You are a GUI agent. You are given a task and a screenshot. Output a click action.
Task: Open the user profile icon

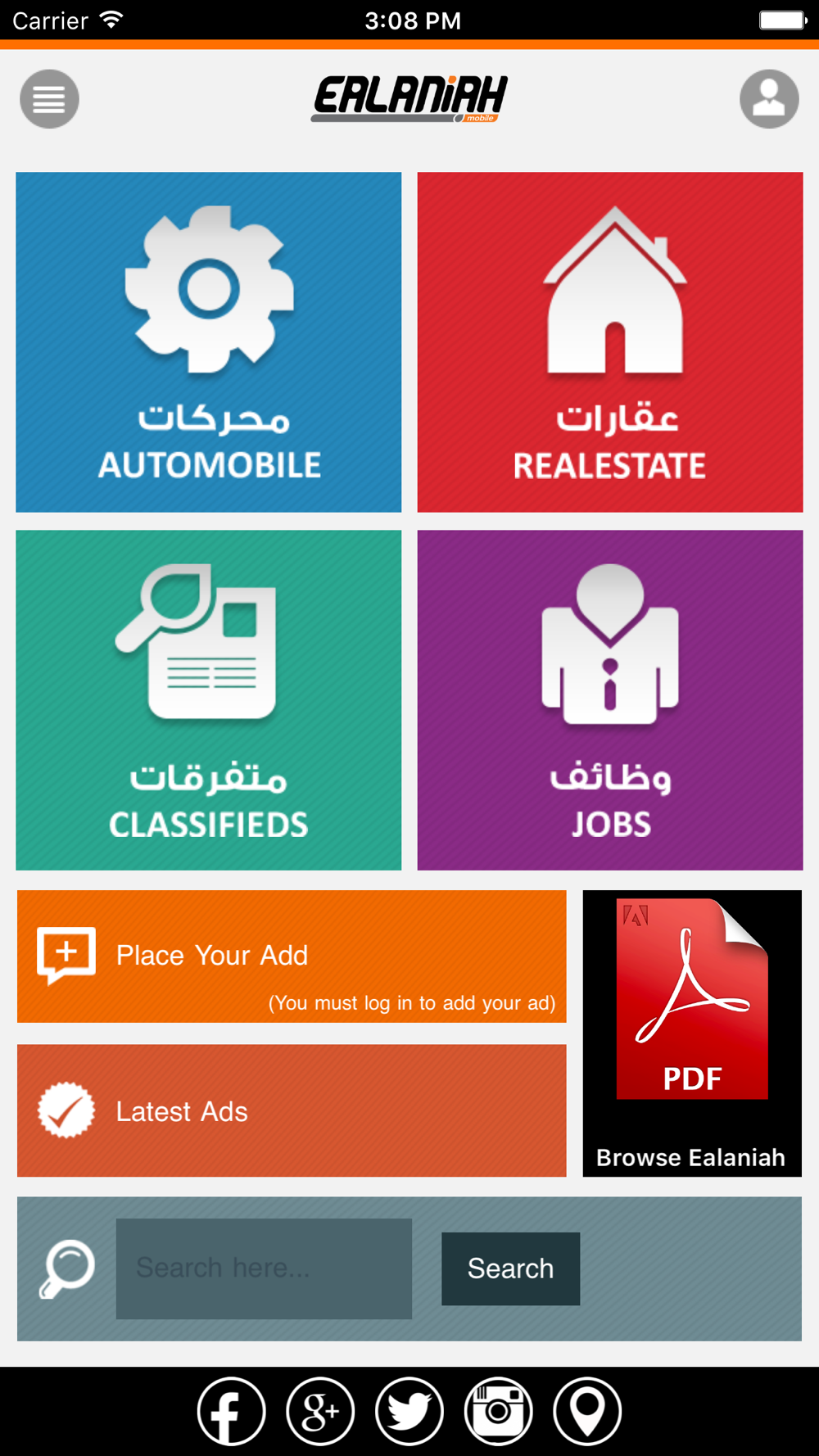(769, 99)
